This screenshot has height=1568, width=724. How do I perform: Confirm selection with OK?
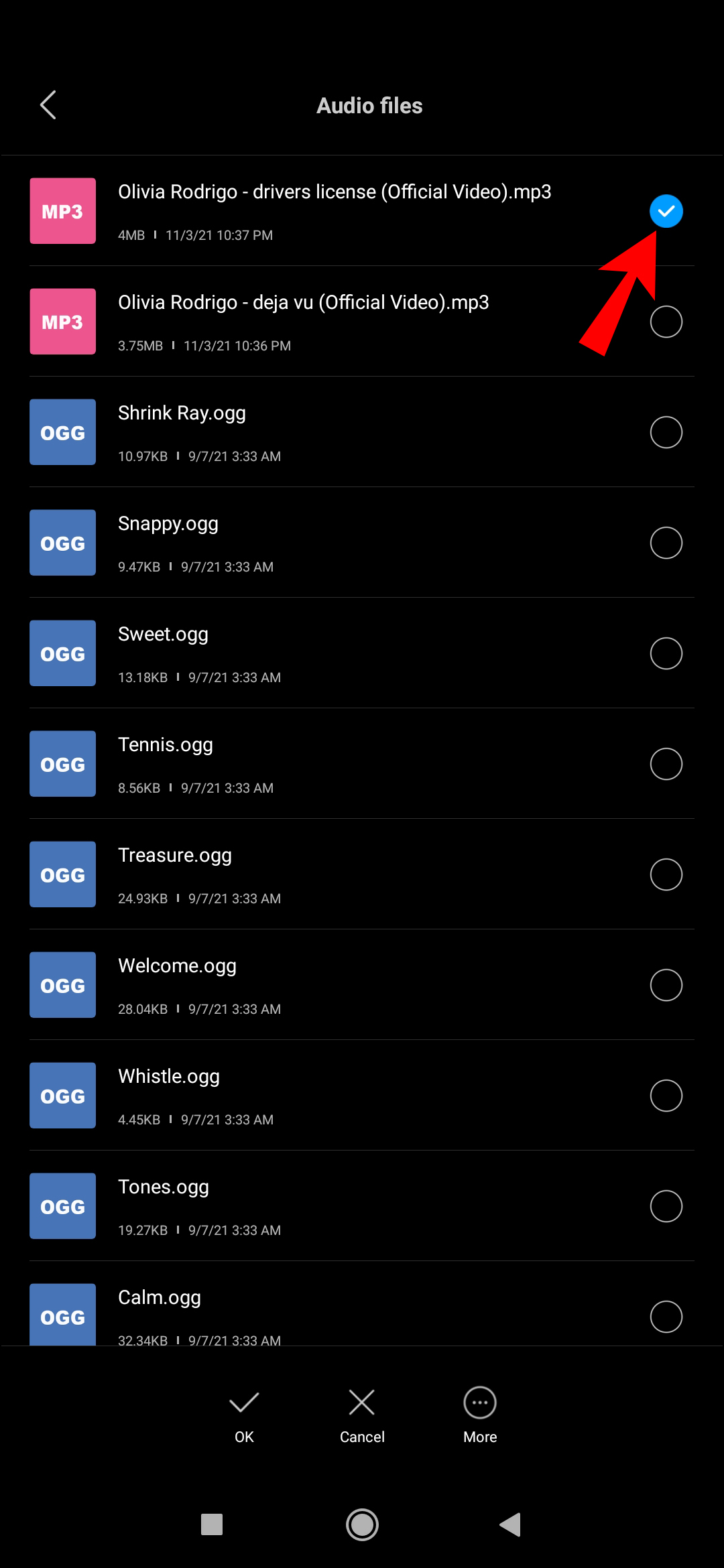244,1415
